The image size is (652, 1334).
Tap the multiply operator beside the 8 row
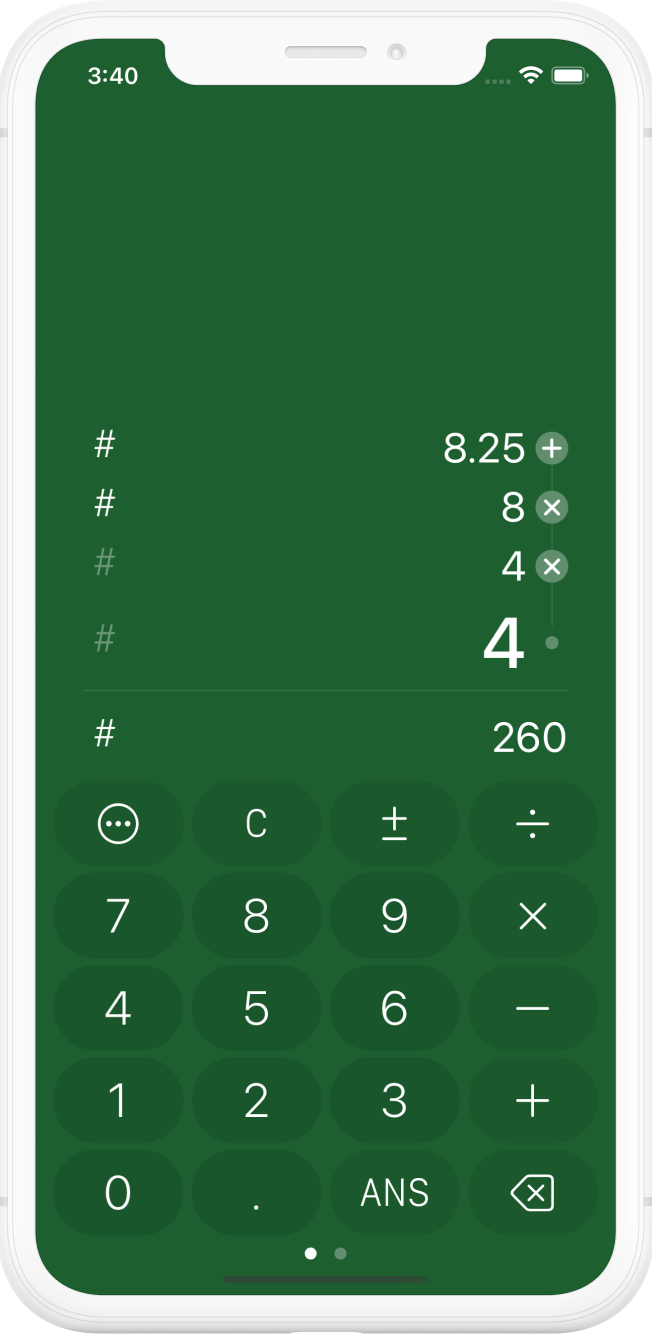(552, 508)
